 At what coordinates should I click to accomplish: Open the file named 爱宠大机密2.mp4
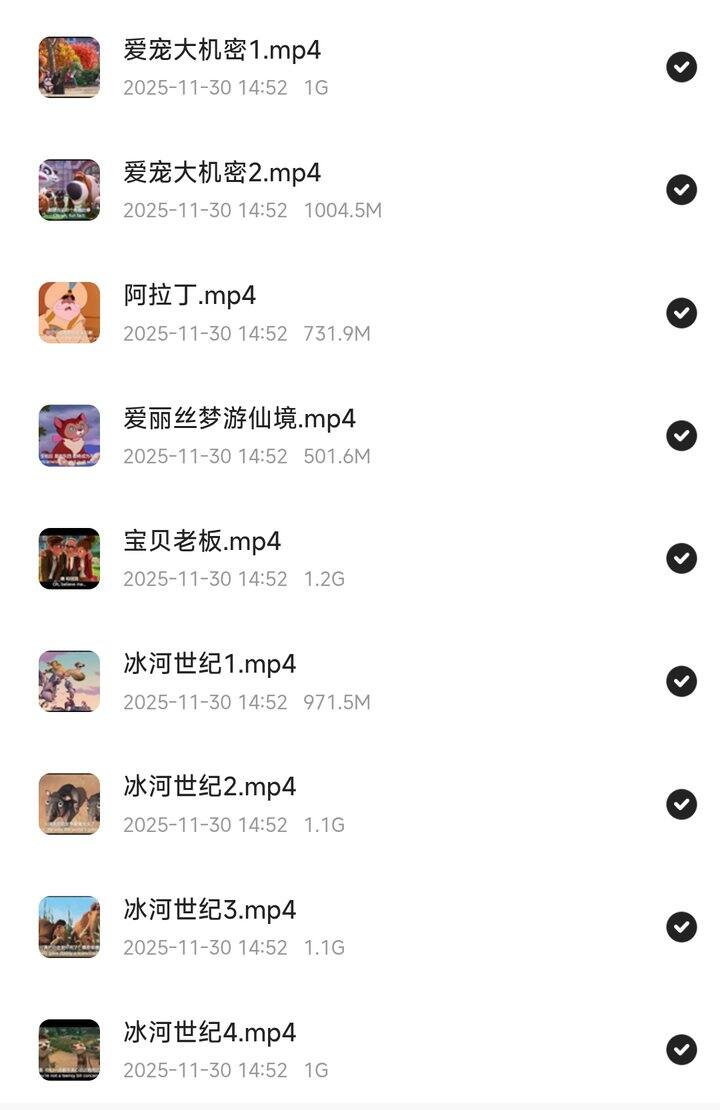click(222, 172)
